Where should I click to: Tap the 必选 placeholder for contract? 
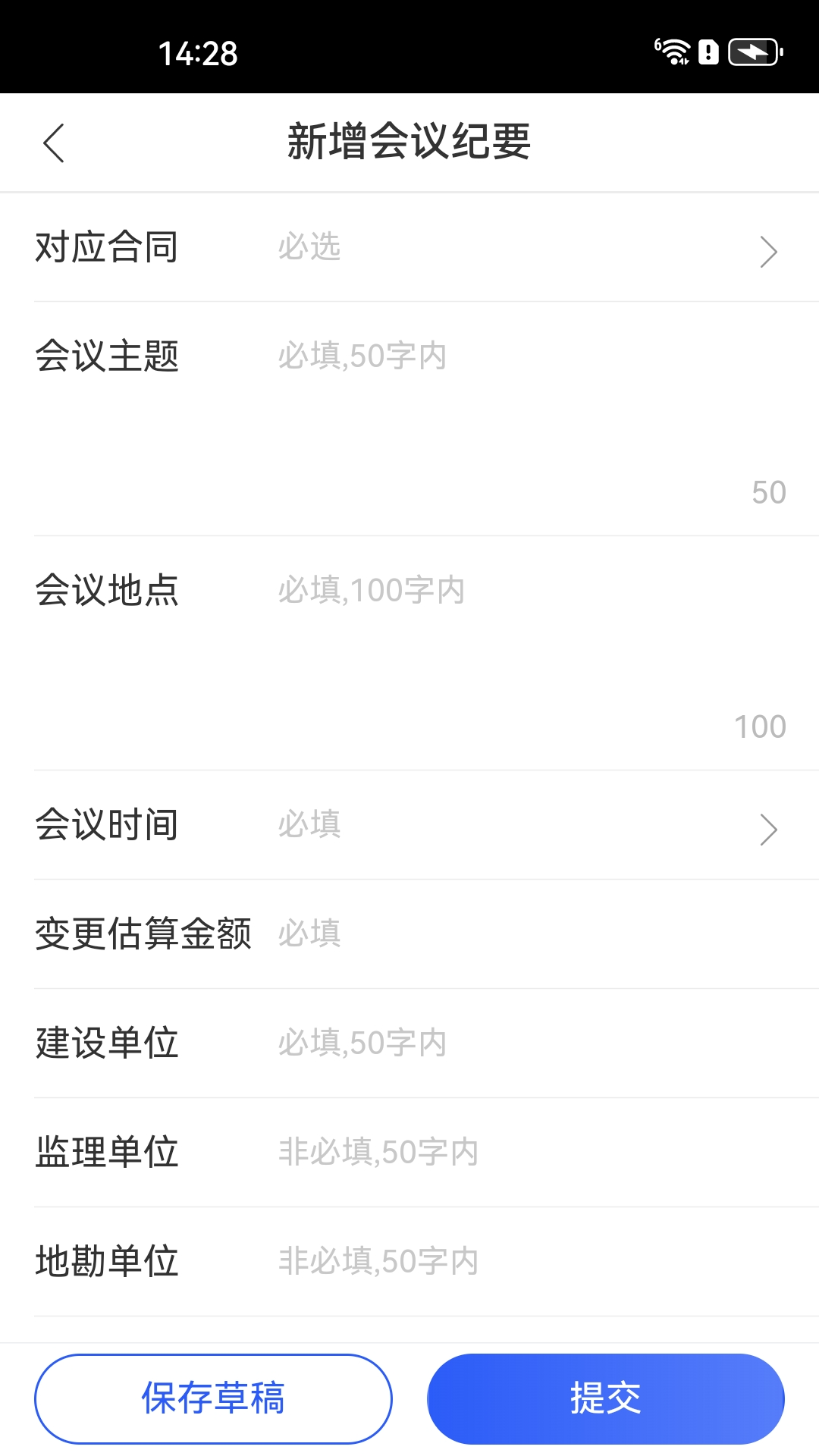click(307, 249)
